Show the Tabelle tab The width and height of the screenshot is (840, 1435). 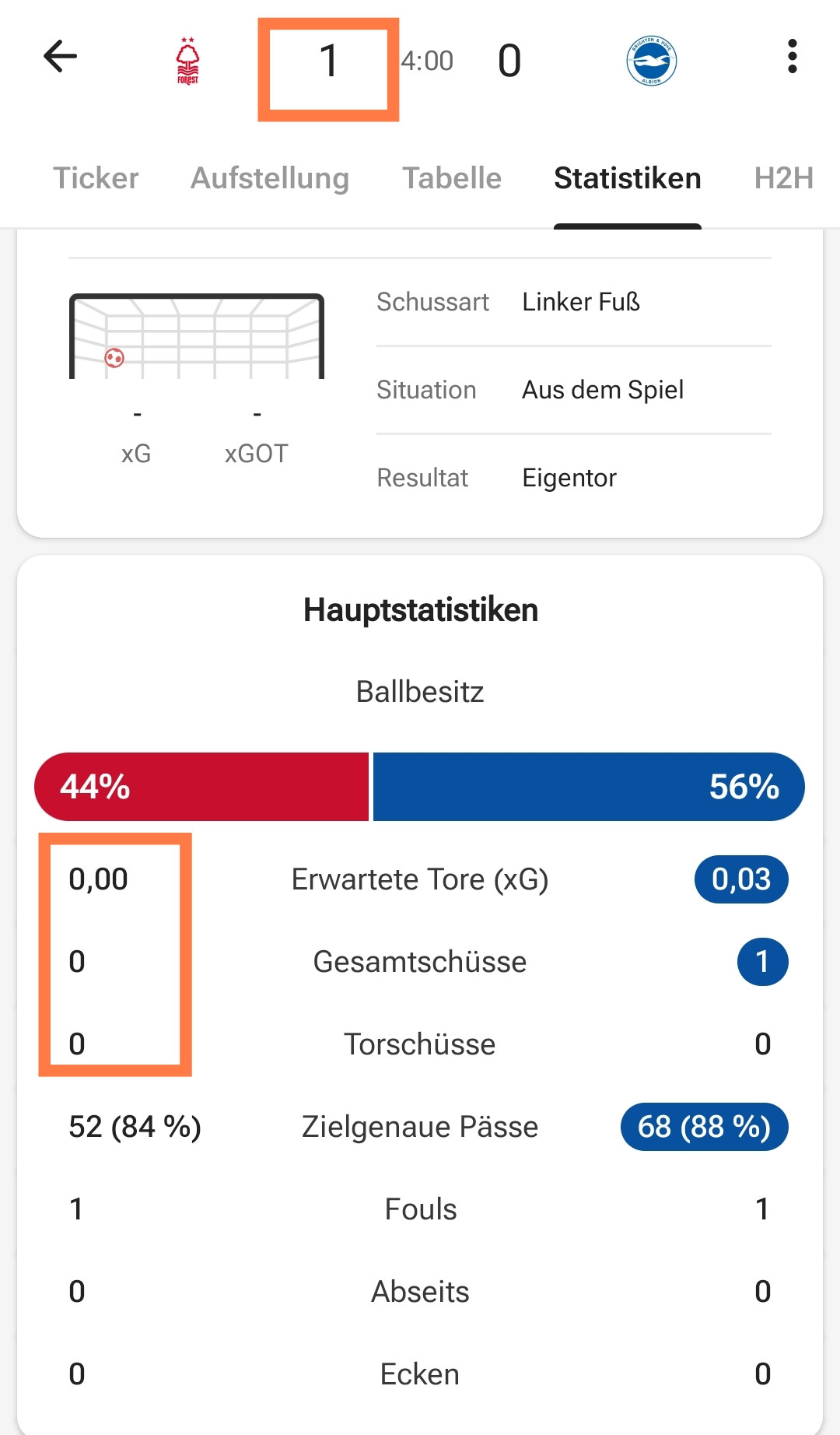451,178
